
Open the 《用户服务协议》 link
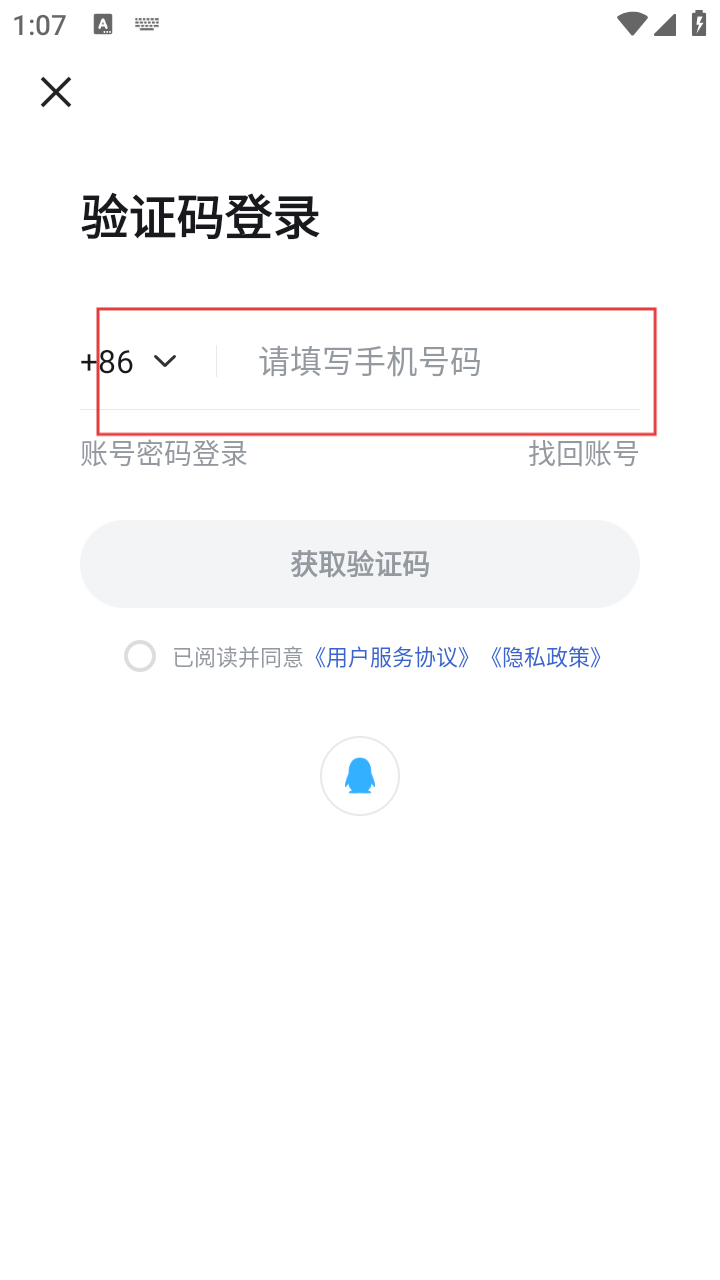coord(392,657)
